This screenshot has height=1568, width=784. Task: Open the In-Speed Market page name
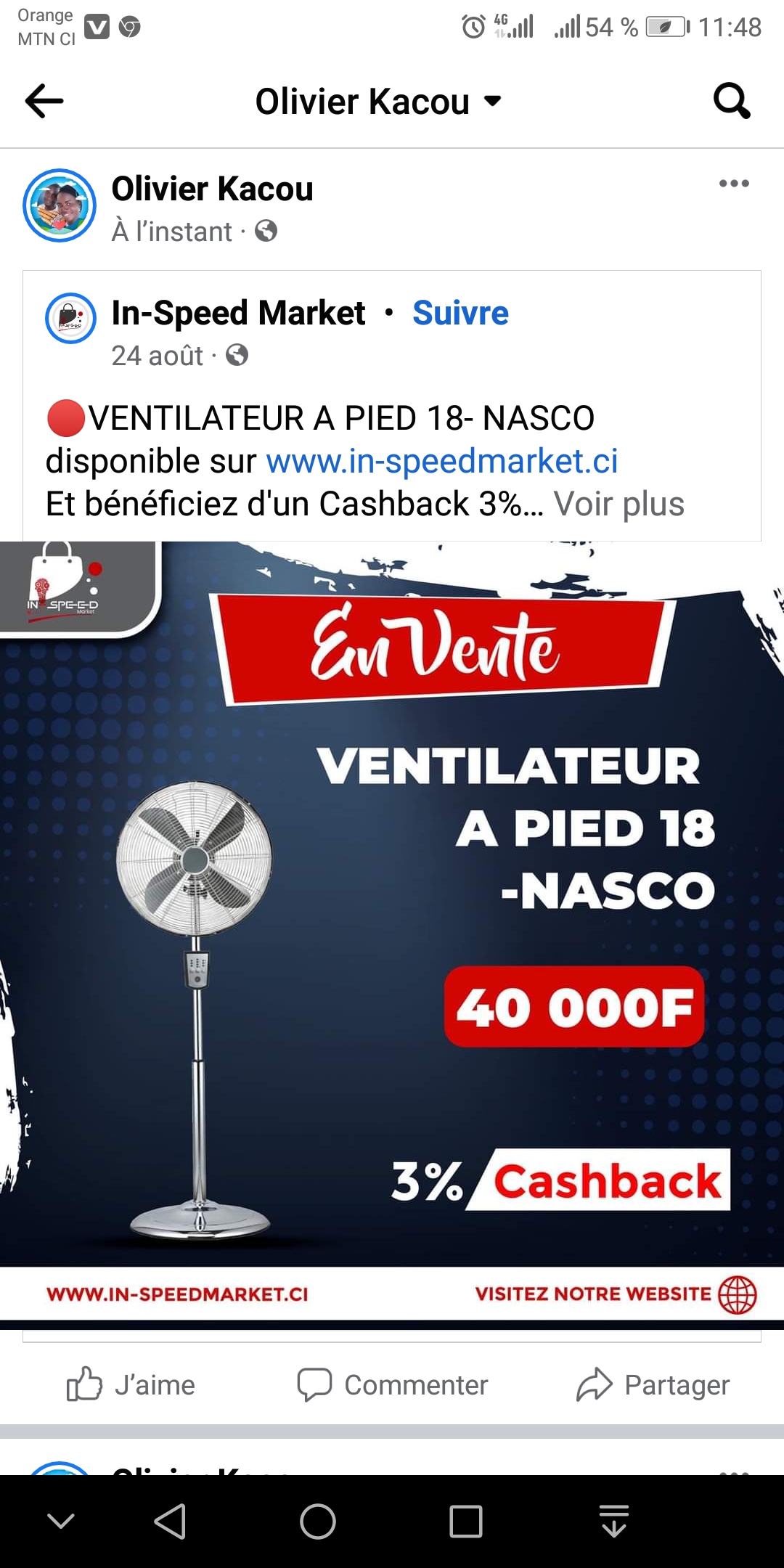coord(238,314)
